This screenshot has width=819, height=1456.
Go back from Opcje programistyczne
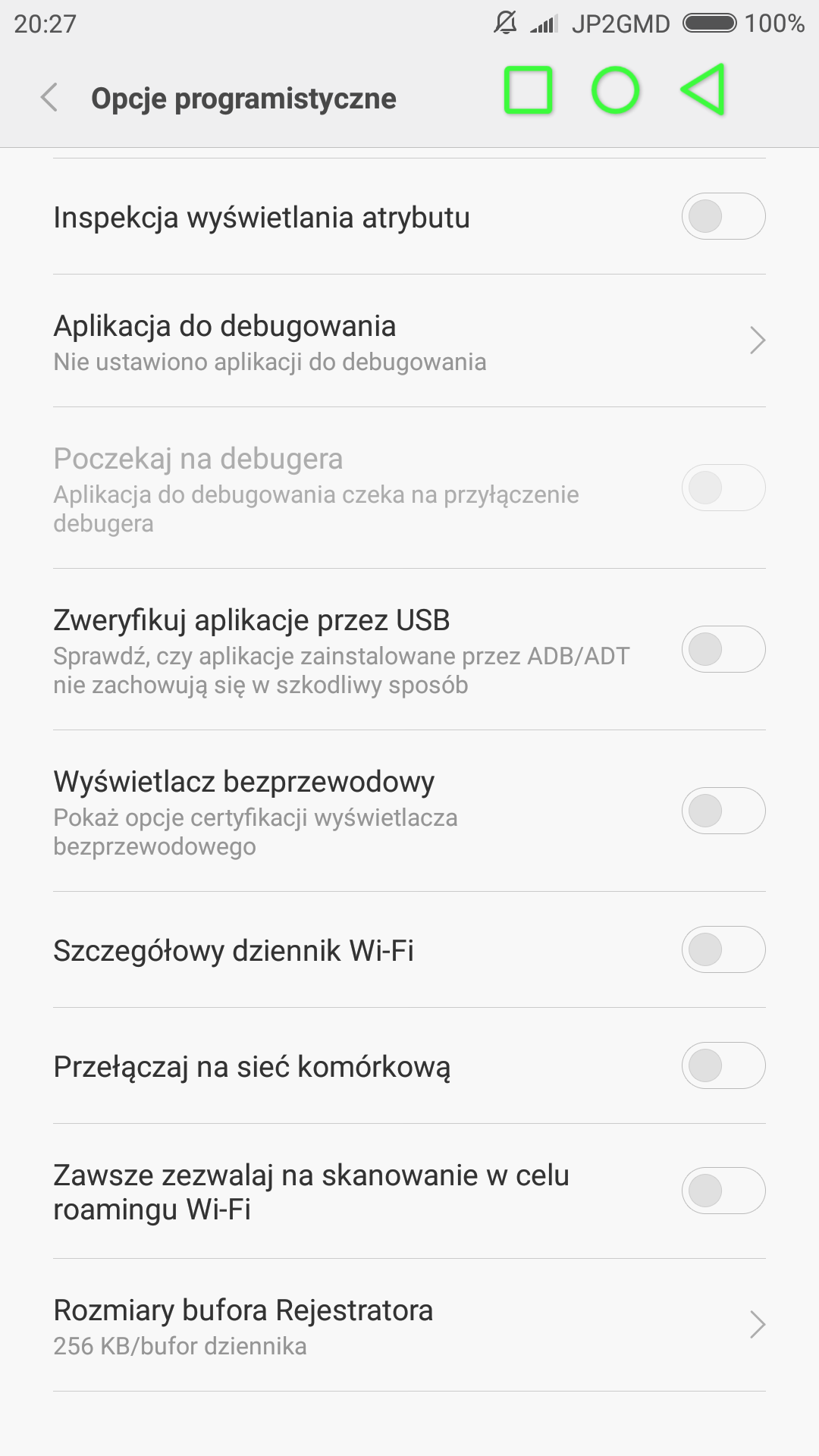(x=49, y=98)
